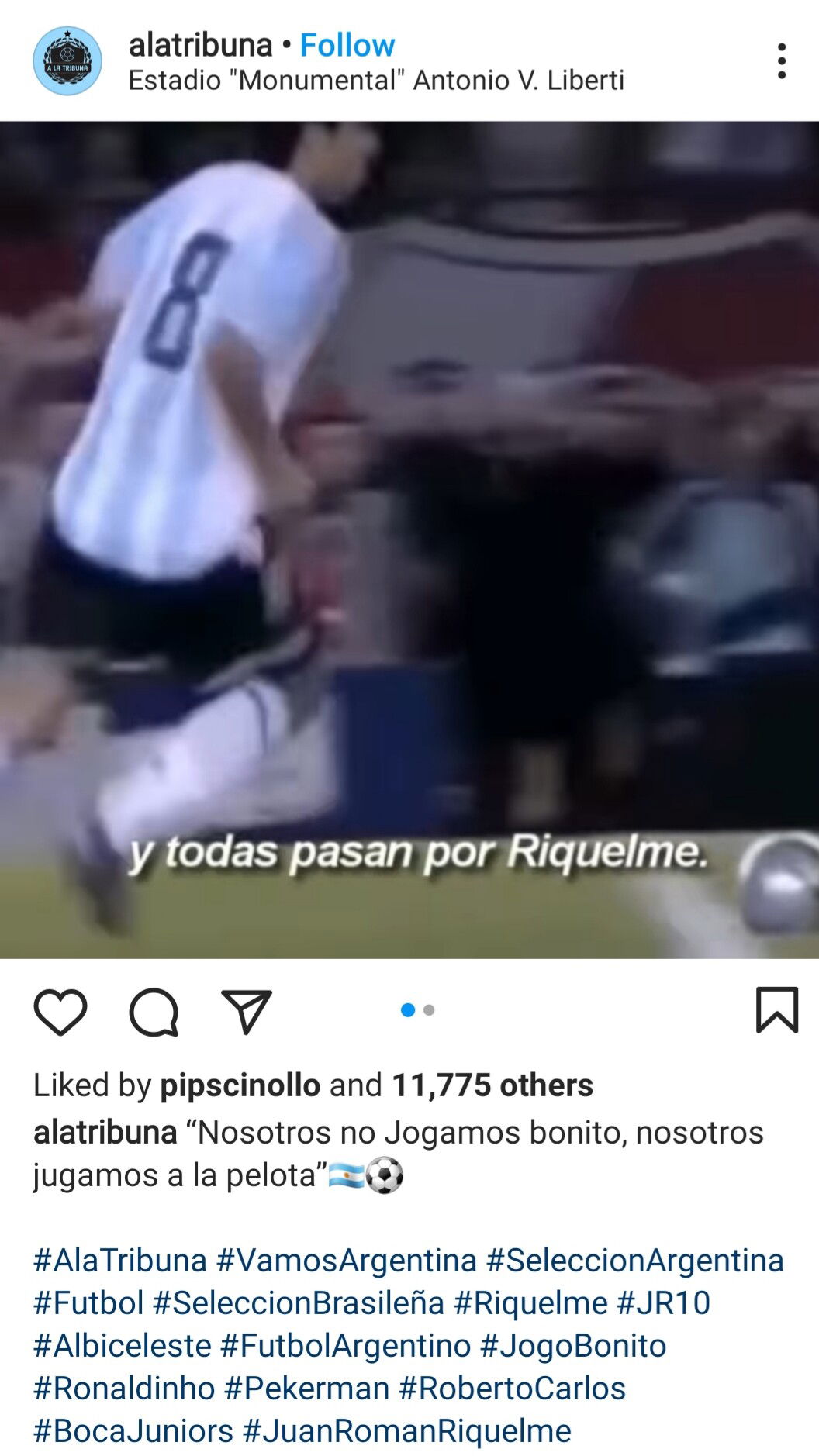819x1456 pixels.
Task: View pipscinollo's profile from likes
Action: (x=240, y=1085)
